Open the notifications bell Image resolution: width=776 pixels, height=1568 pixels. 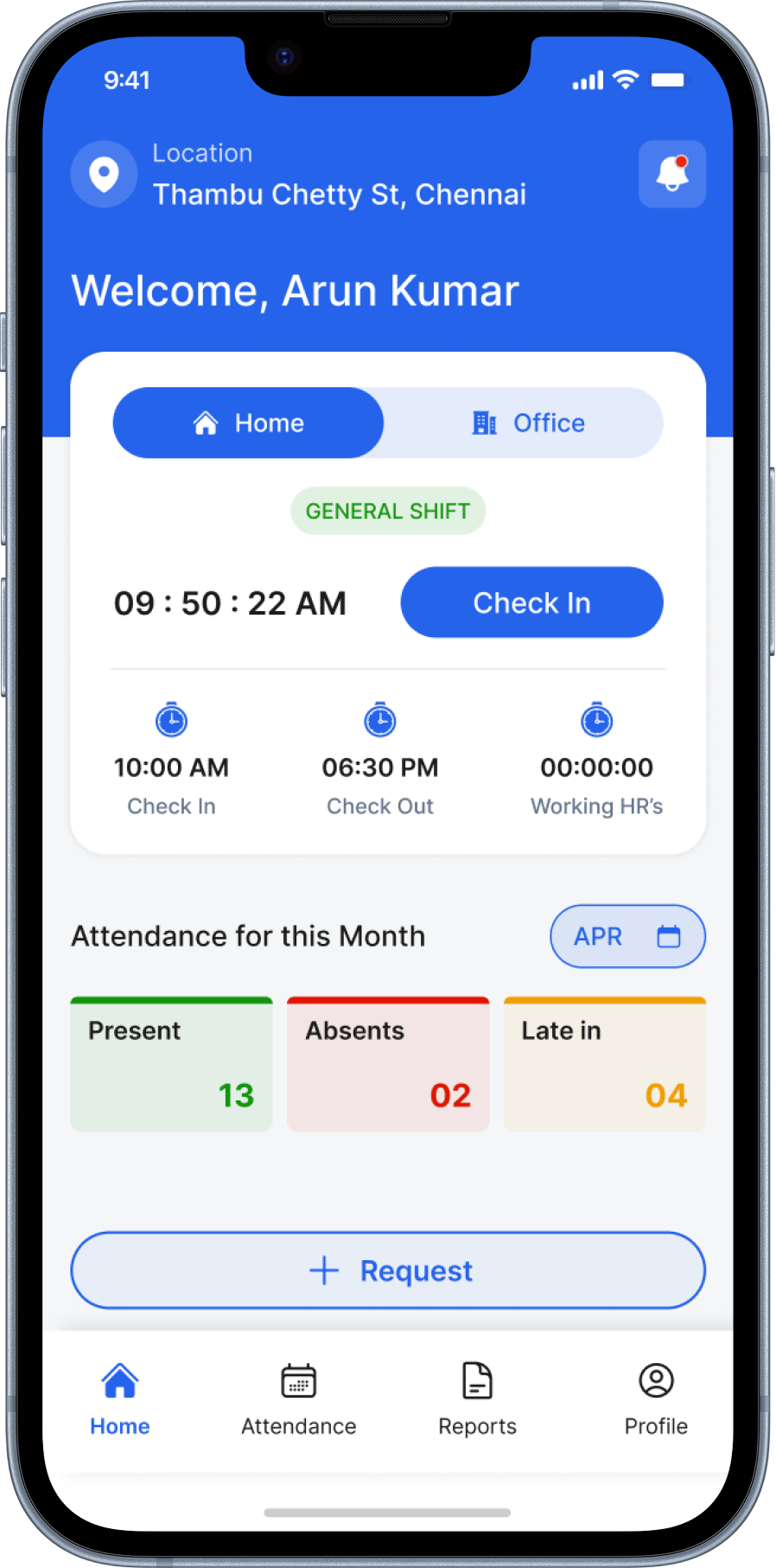click(x=671, y=174)
